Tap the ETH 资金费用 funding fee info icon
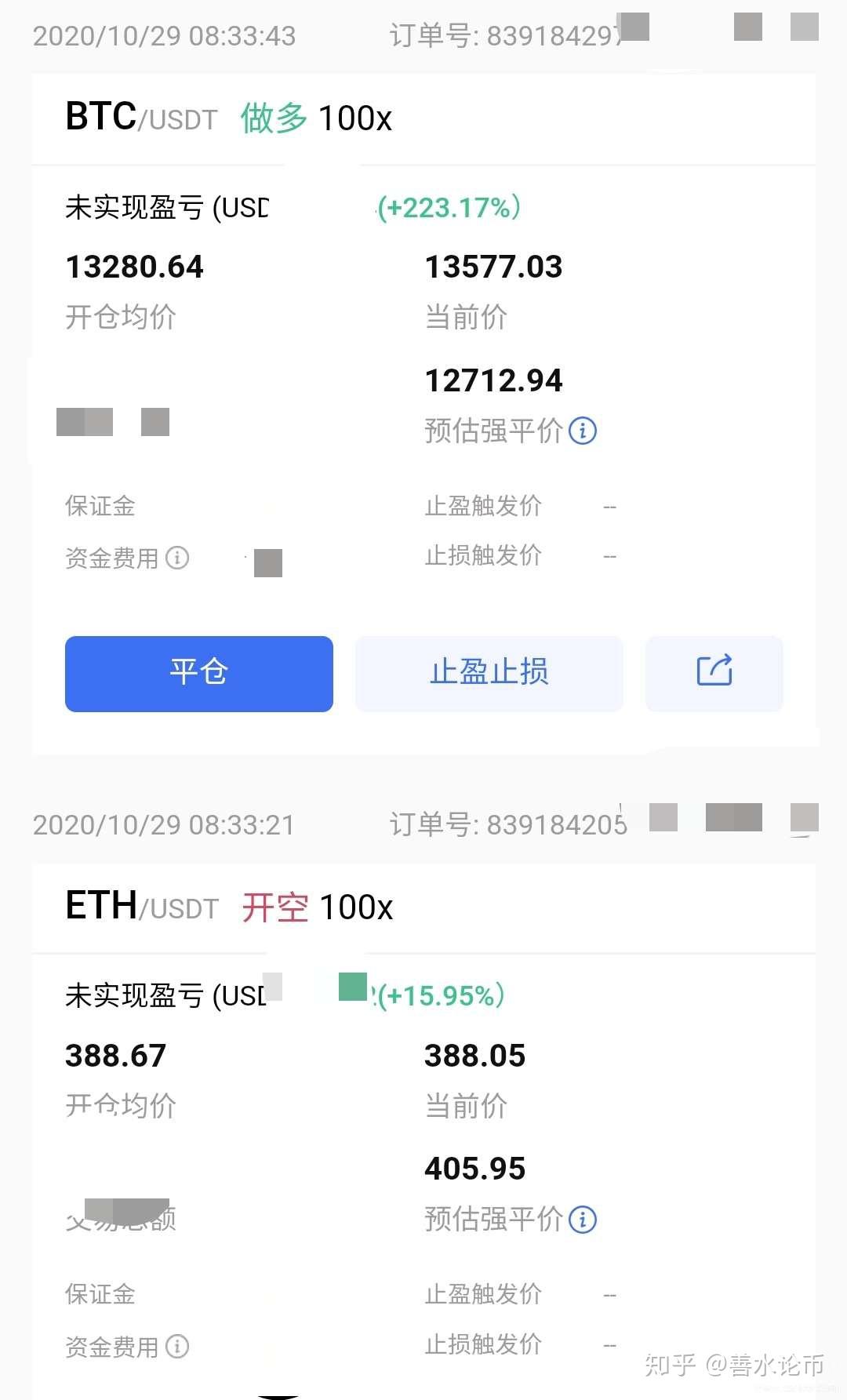The height and width of the screenshot is (1400, 847). pyautogui.click(x=179, y=1346)
